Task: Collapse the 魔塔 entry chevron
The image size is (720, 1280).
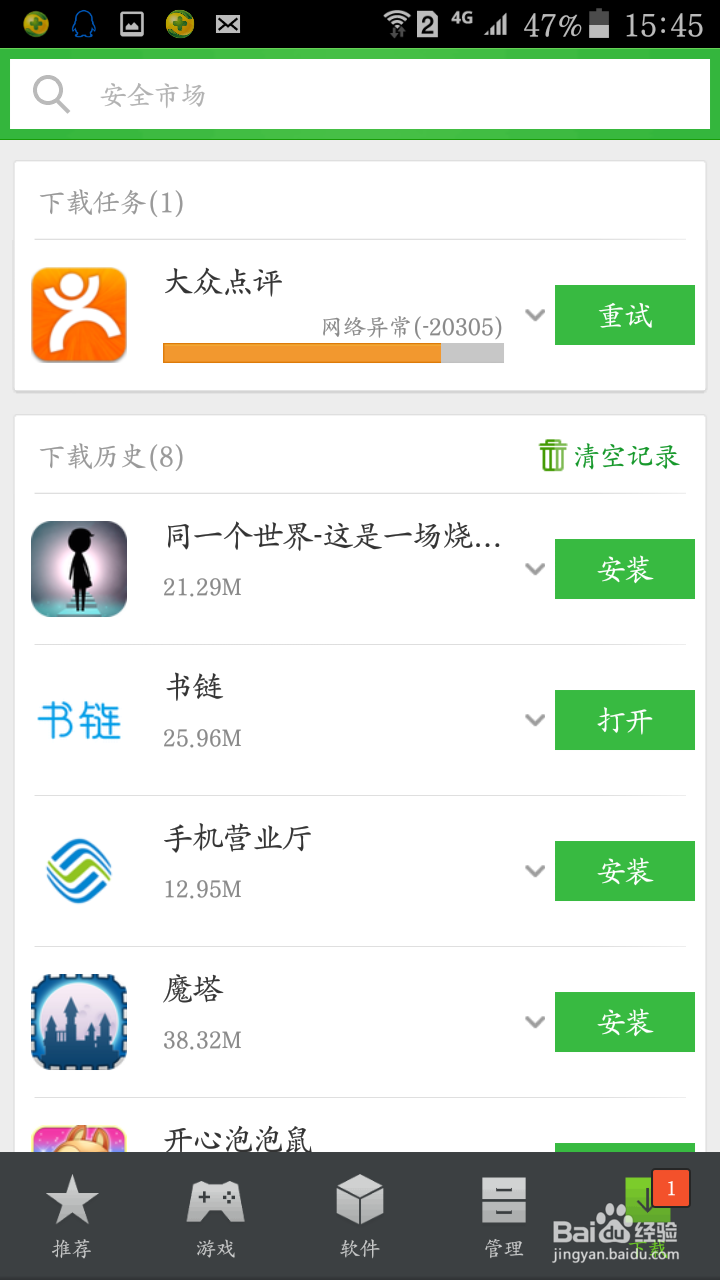Action: (x=534, y=1021)
